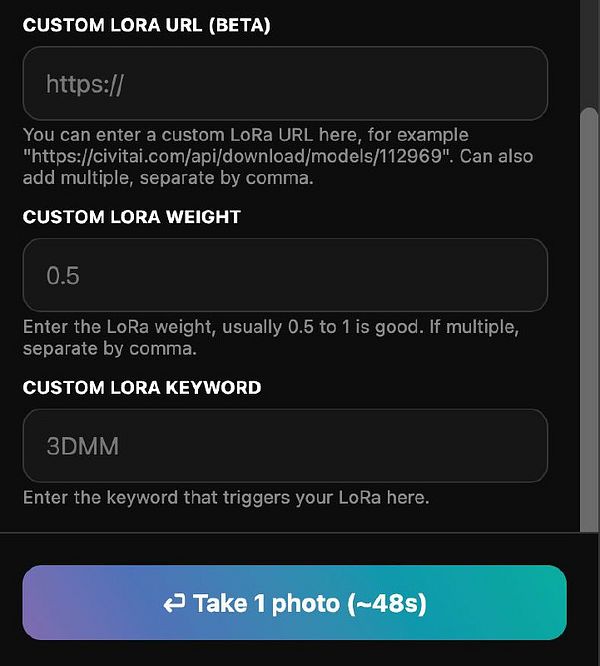Tap the Take 1 photo button
This screenshot has width=600, height=666.
click(x=295, y=603)
